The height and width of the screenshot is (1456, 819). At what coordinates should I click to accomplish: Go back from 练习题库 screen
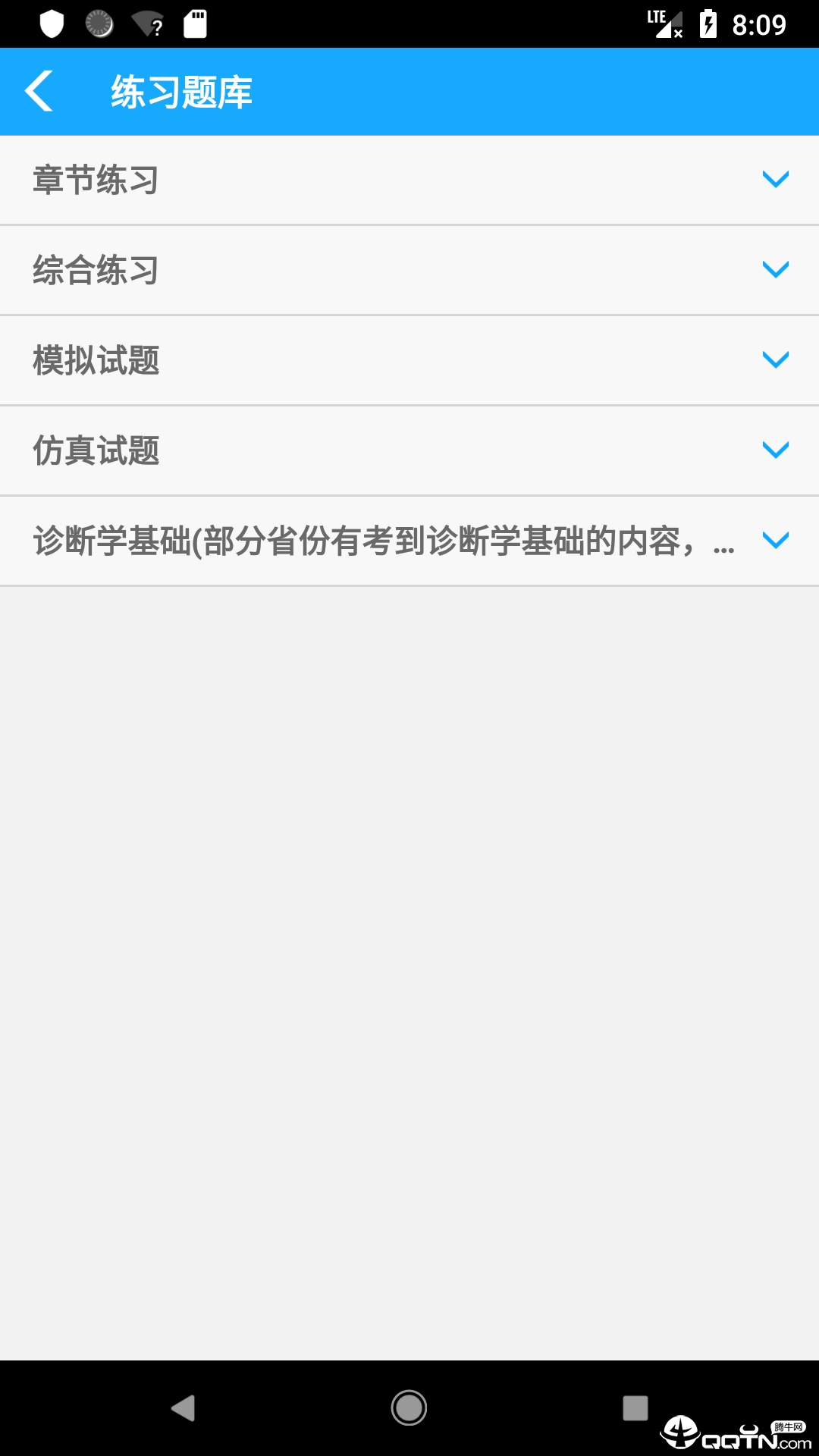[x=39, y=91]
